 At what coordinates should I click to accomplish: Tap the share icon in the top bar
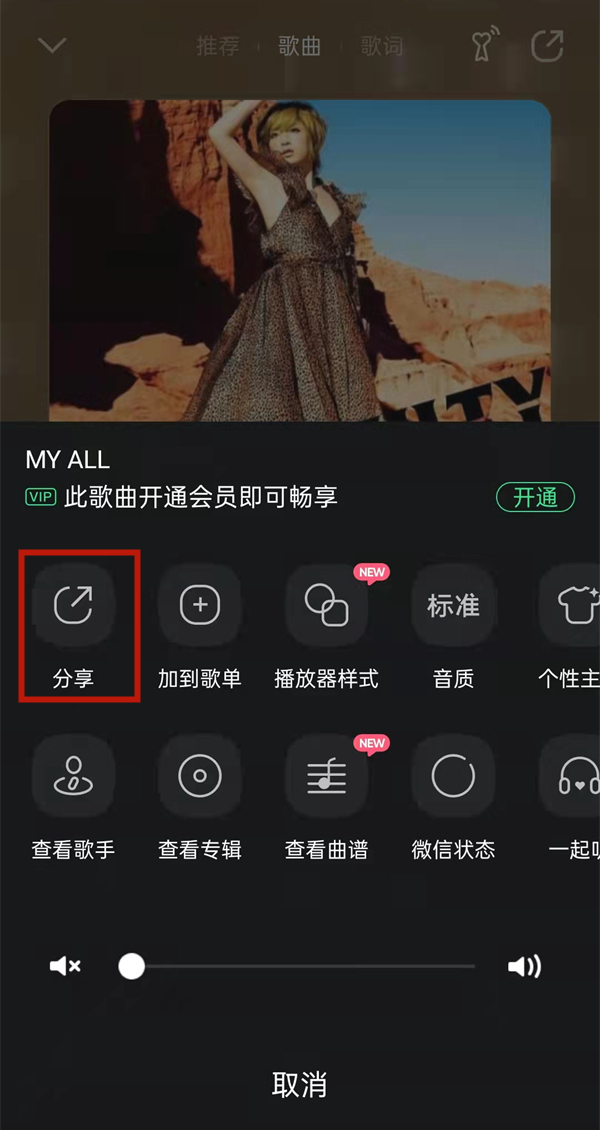coord(547,45)
